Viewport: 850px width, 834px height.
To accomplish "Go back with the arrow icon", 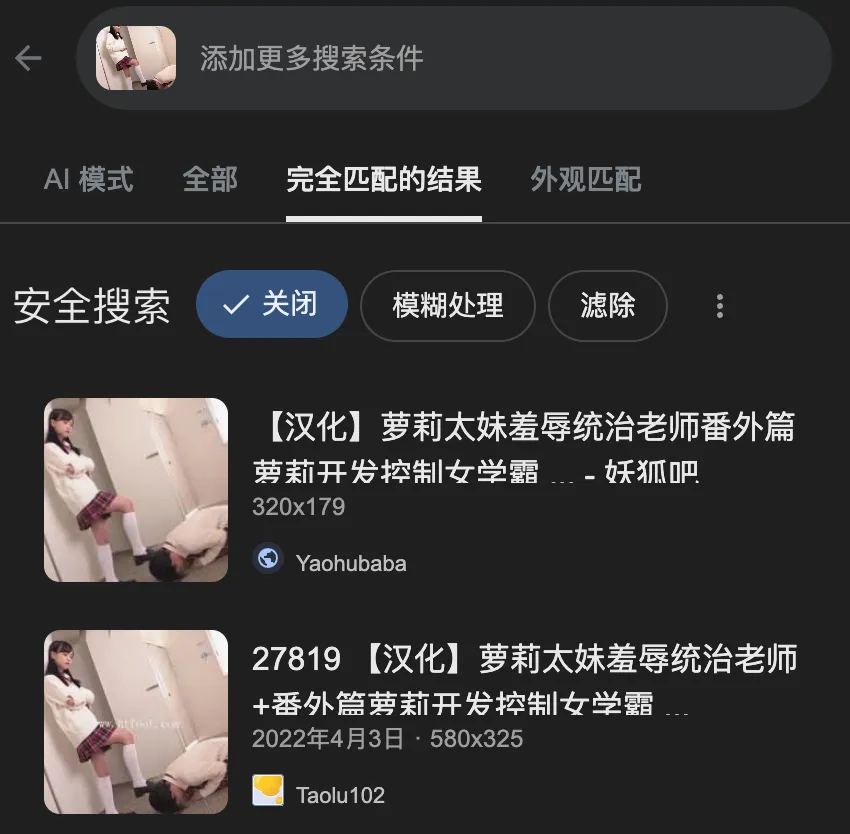I will pos(28,58).
